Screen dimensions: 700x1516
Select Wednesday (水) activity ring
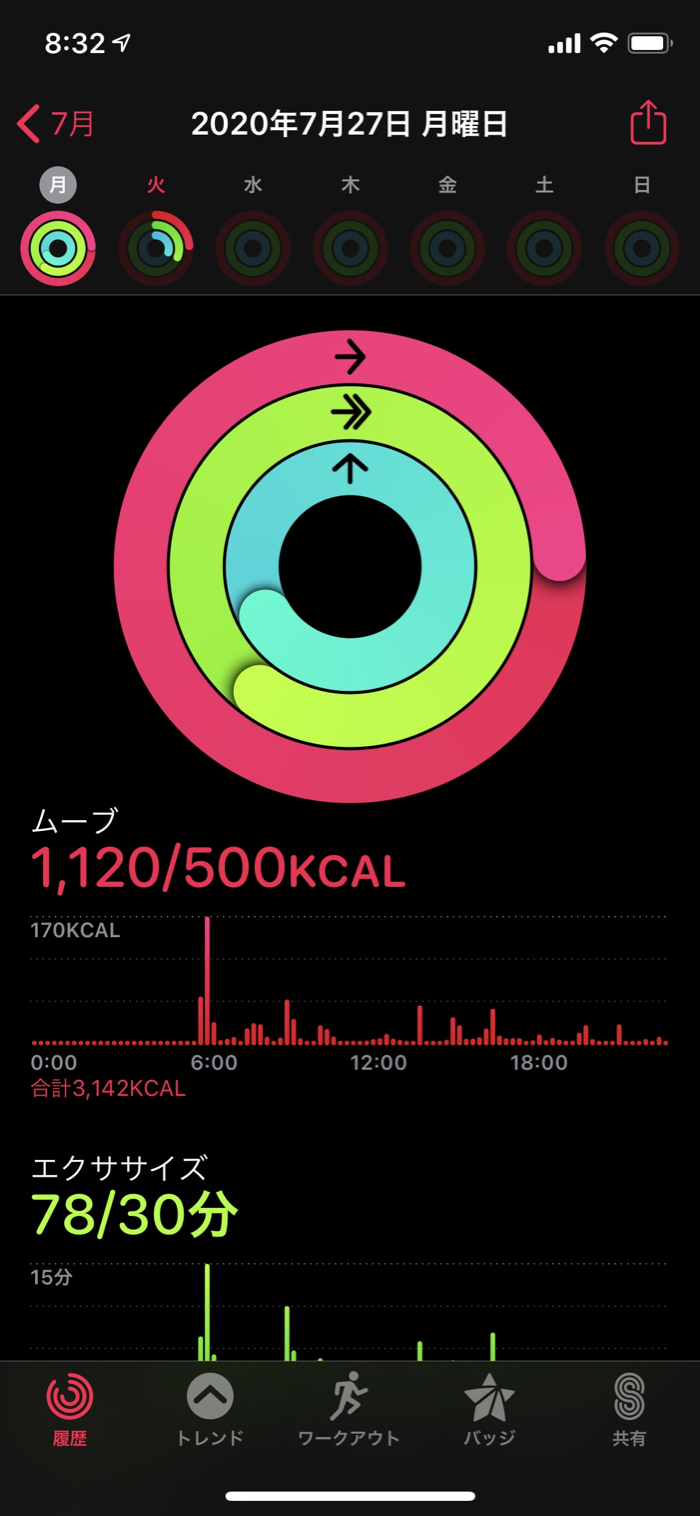pos(253,248)
